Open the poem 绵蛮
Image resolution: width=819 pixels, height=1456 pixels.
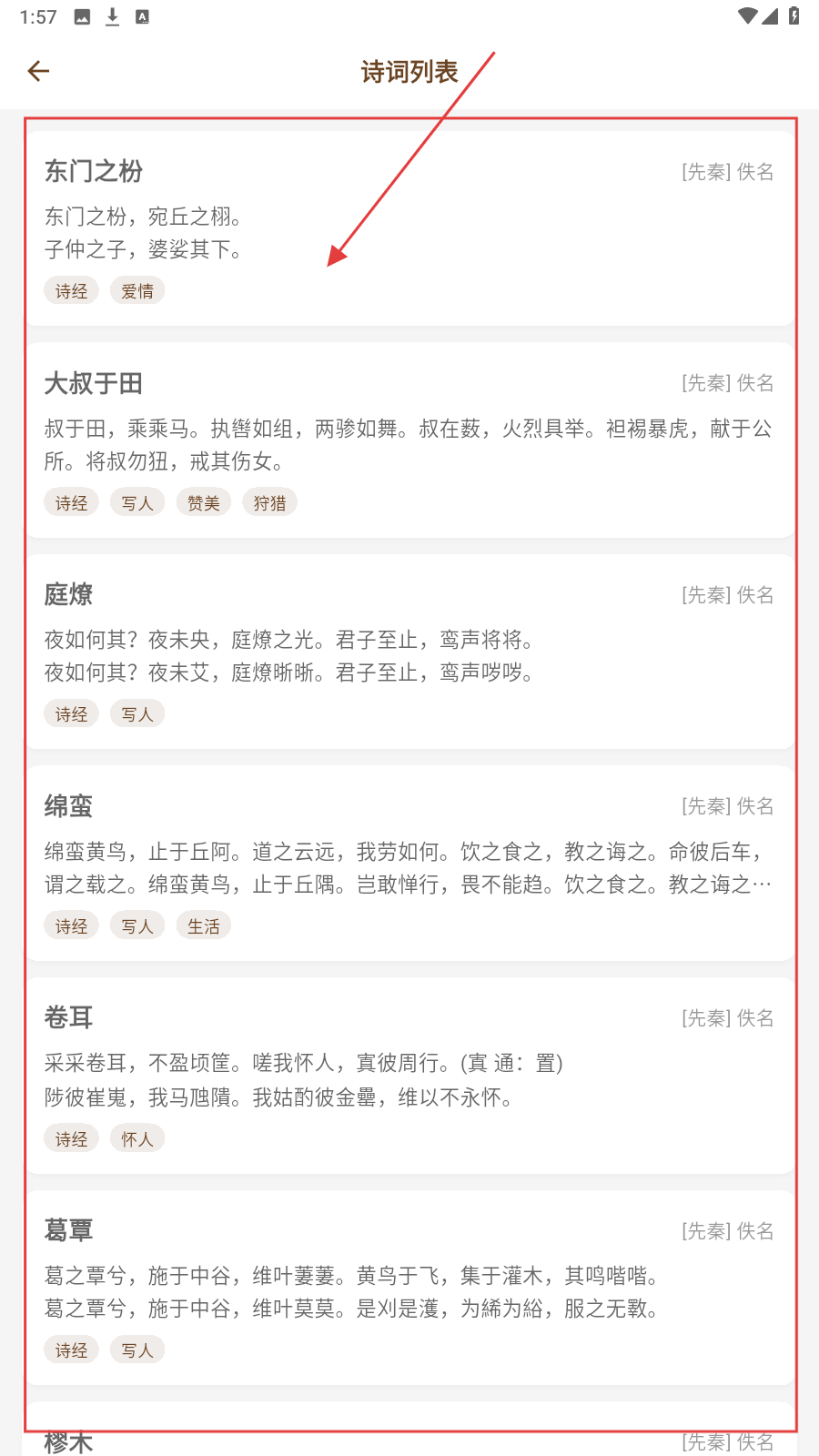pos(69,806)
